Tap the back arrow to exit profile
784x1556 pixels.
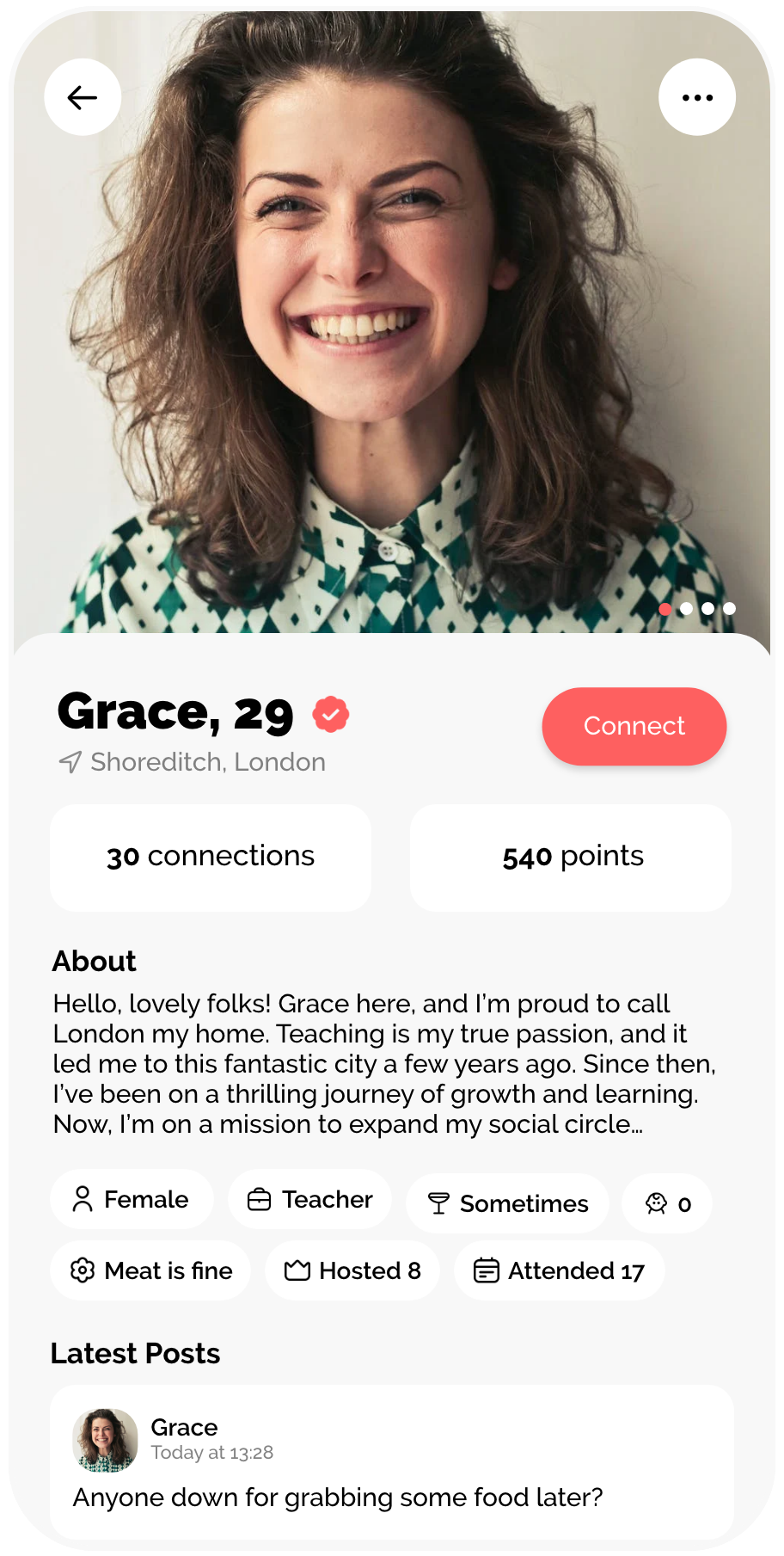[83, 97]
